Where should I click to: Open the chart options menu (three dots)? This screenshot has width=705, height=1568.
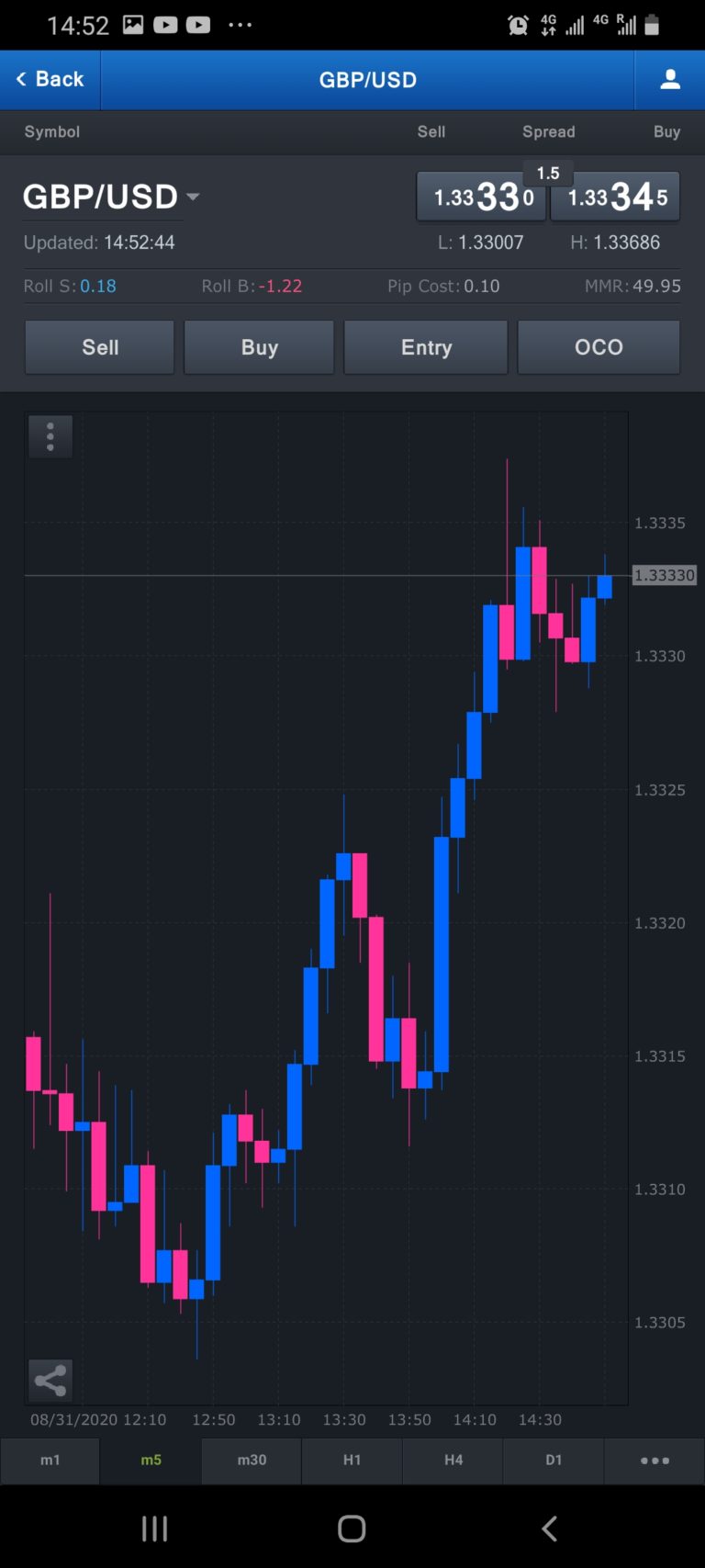pos(50,436)
